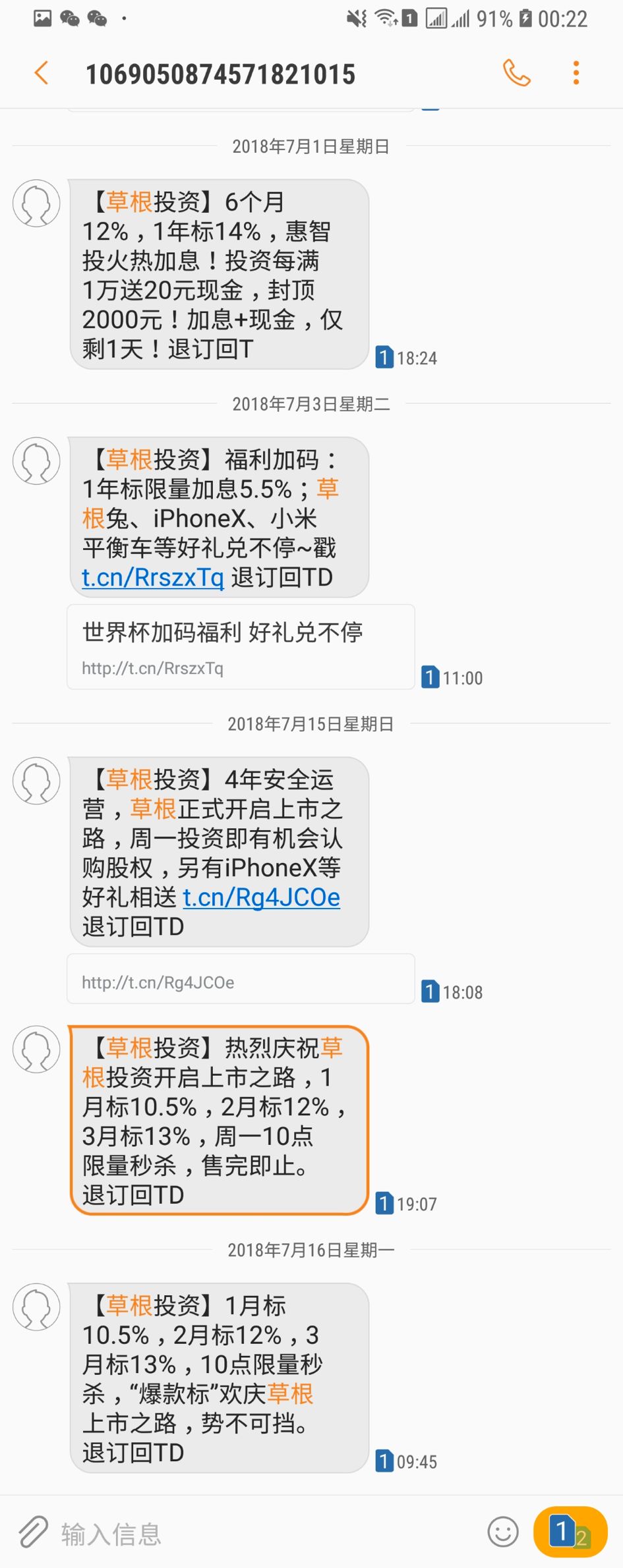Open the t.cn/RrszxTq link in message

coord(153,578)
